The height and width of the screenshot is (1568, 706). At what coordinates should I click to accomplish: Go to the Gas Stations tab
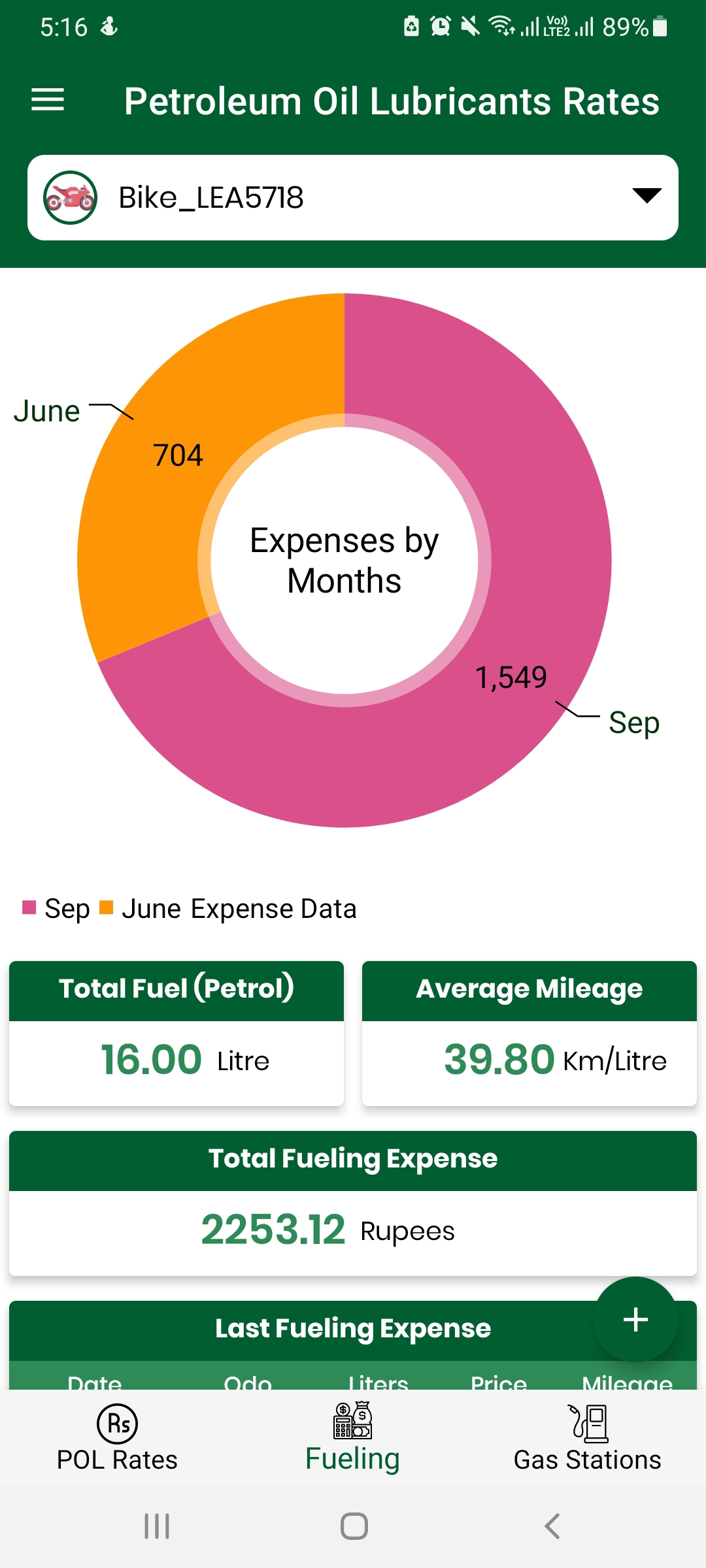click(587, 1437)
